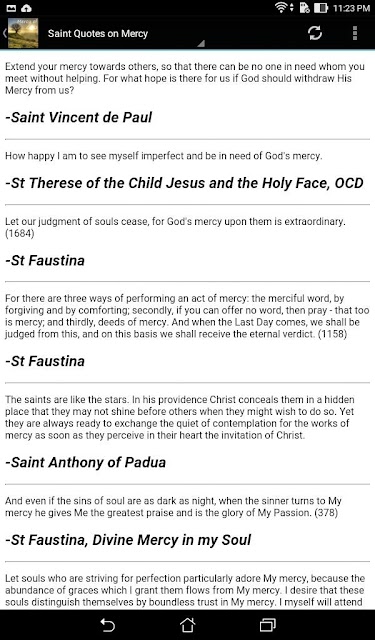Image resolution: width=375 pixels, height=640 pixels.
Task: Go back via the app icon
Action: pyautogui.click(x=20, y=33)
